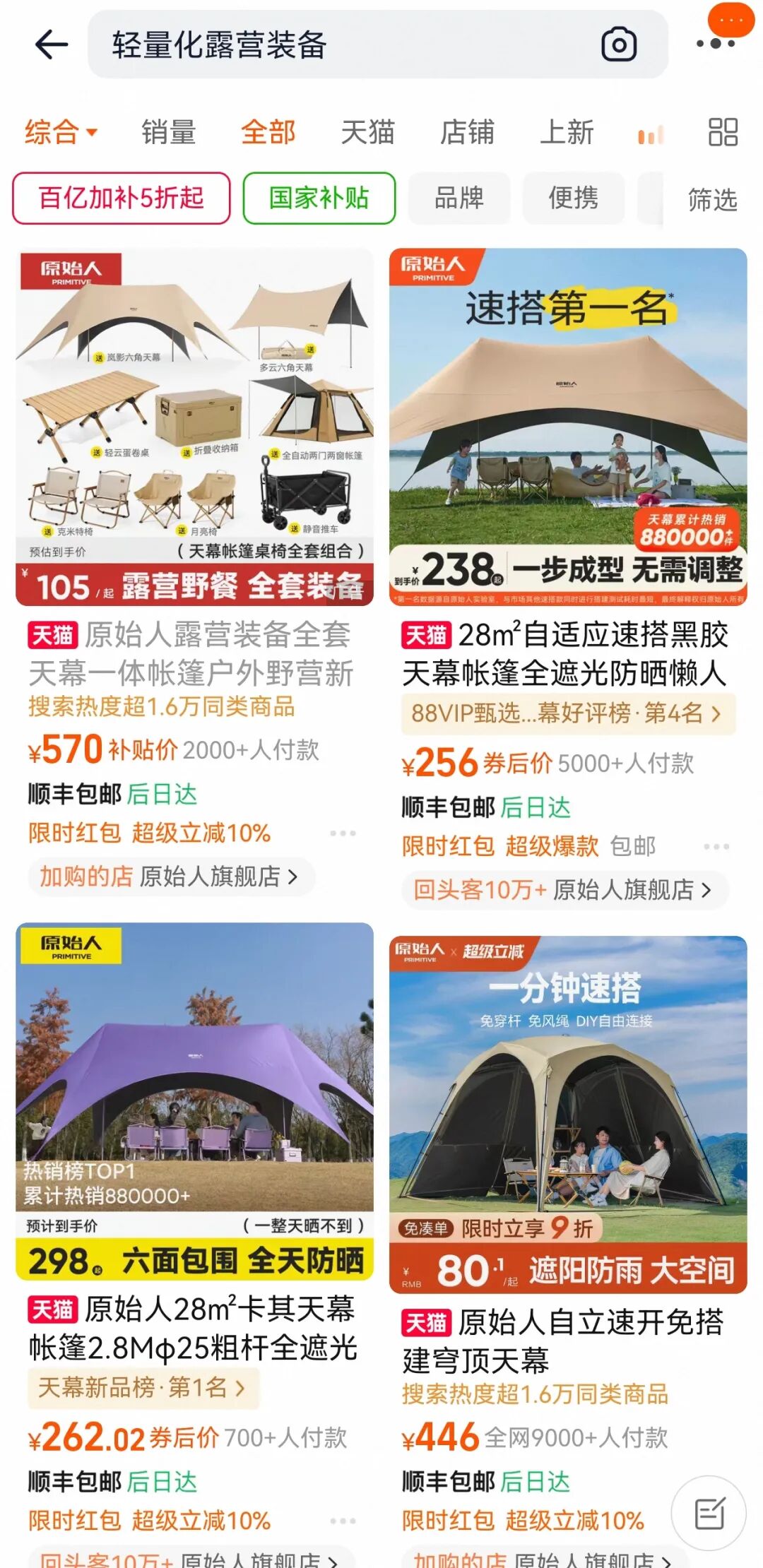Viewport: 763px width, 1568px height.
Task: Switch to the 上新 tab
Action: [x=567, y=132]
